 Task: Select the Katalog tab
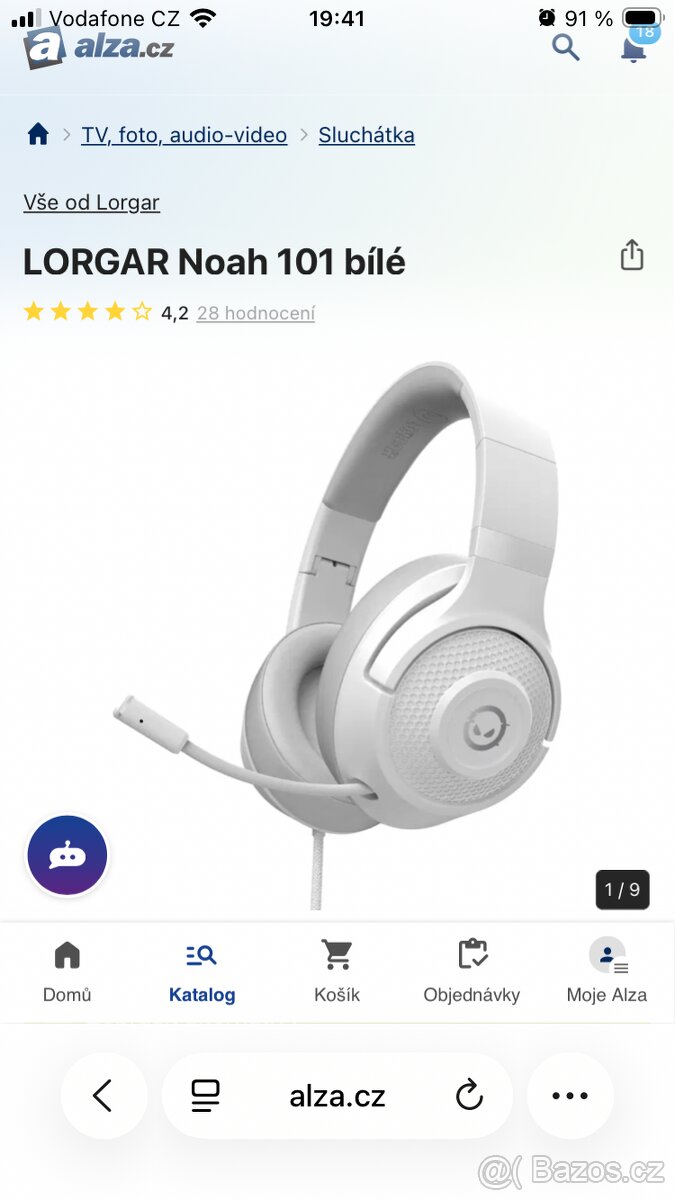(x=202, y=971)
